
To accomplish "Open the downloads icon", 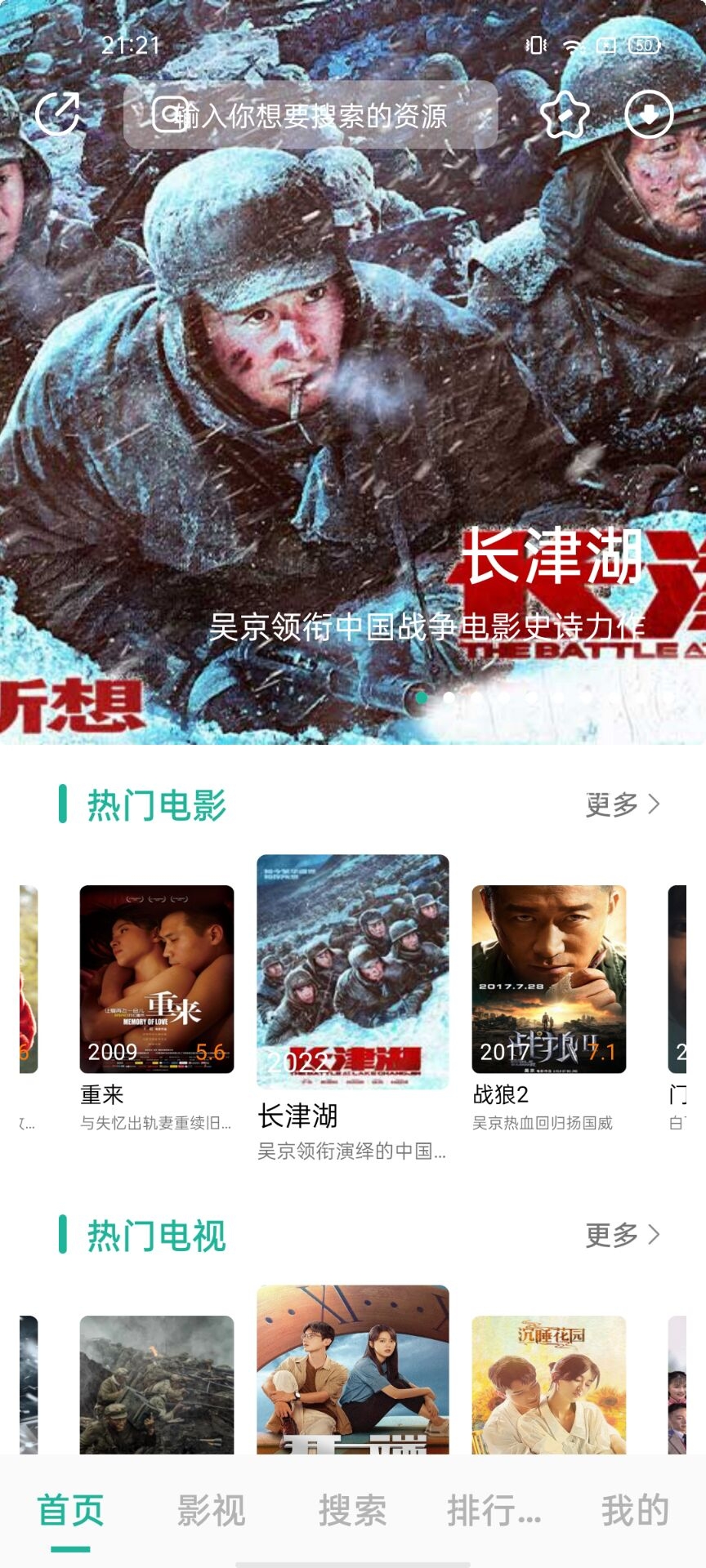I will tap(649, 114).
